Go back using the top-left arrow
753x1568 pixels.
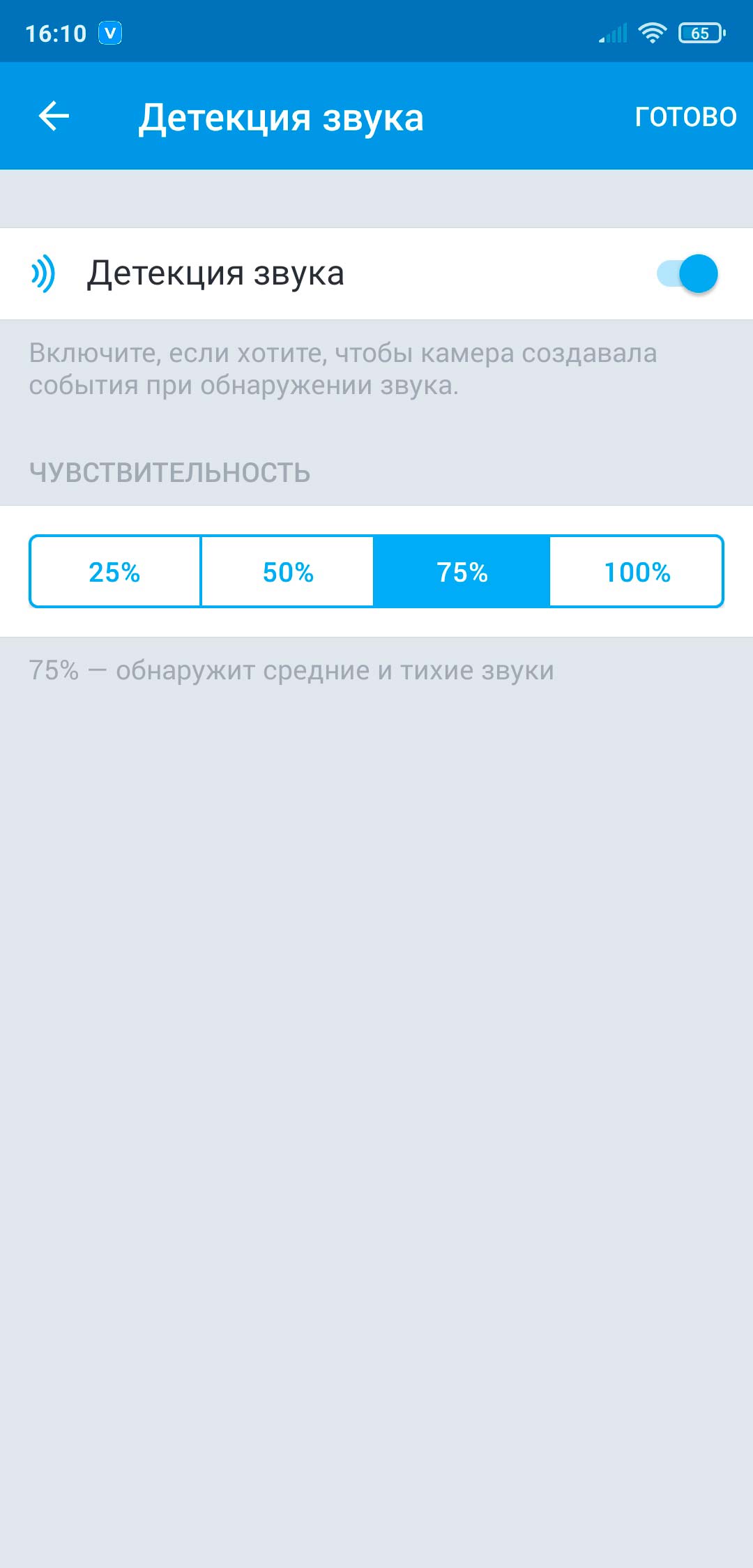pos(54,116)
